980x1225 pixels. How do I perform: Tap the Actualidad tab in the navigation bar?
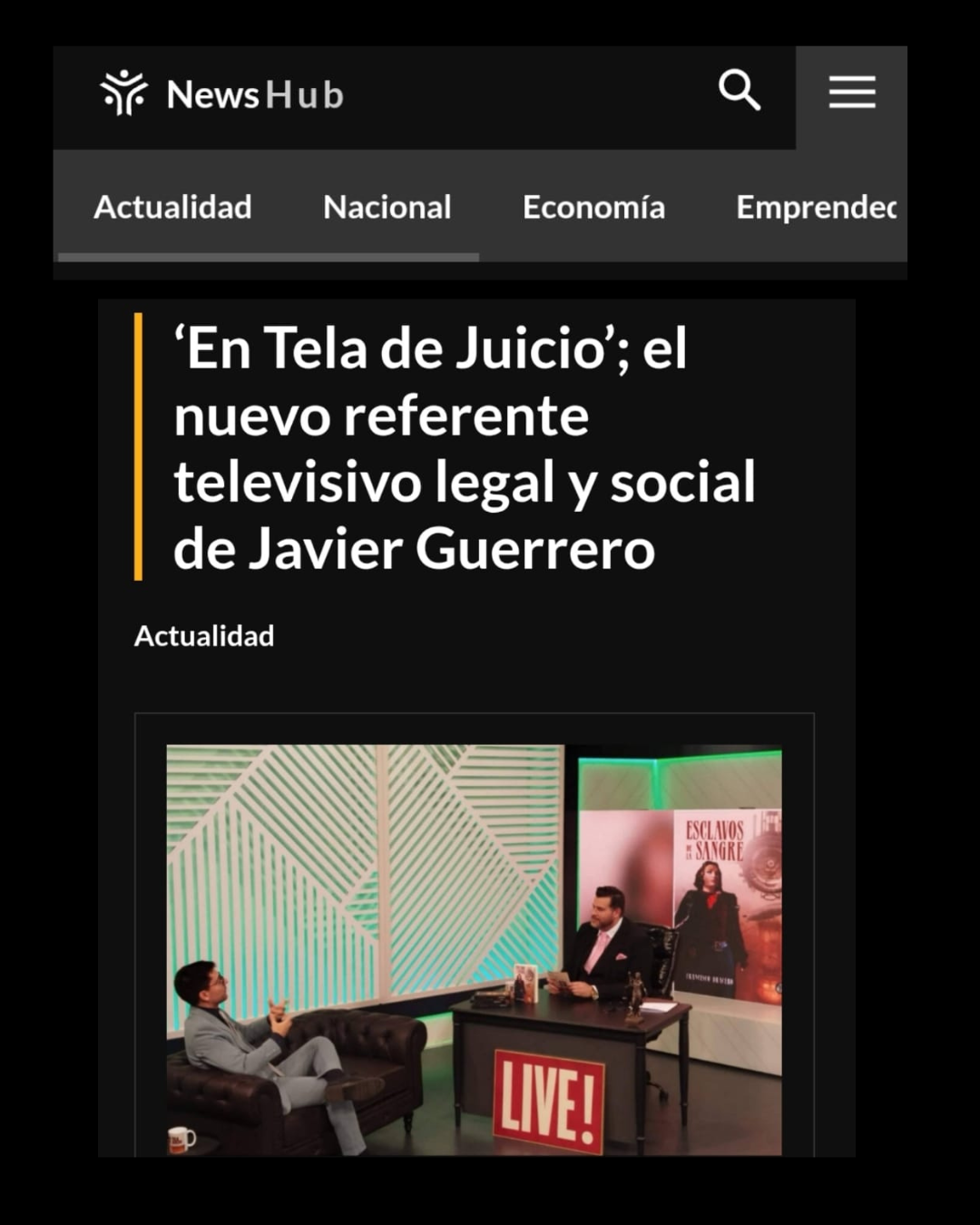pyautogui.click(x=173, y=208)
